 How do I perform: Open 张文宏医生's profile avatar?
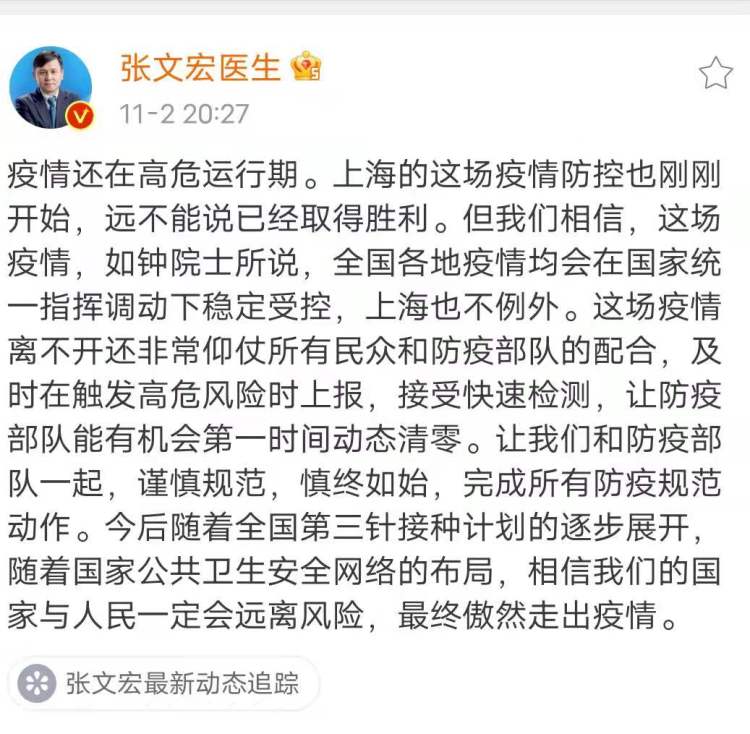[x=50, y=87]
